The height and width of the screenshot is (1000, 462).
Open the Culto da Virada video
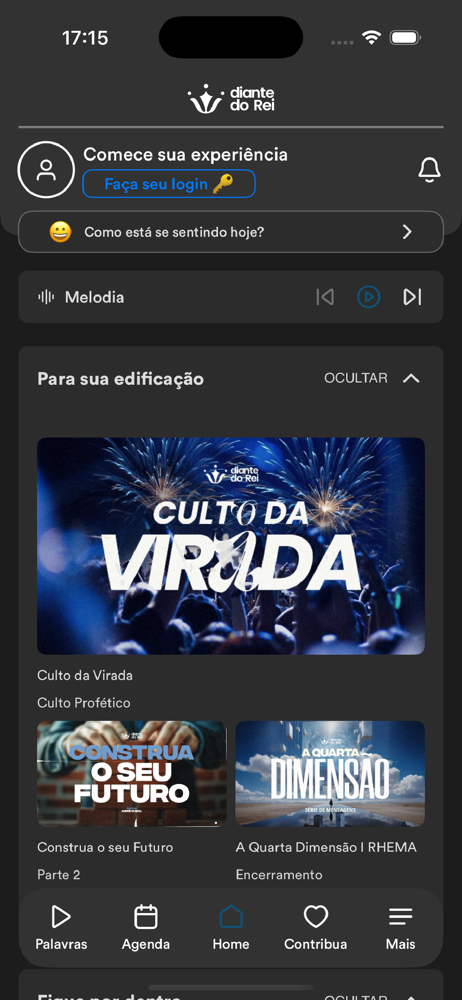pos(231,546)
